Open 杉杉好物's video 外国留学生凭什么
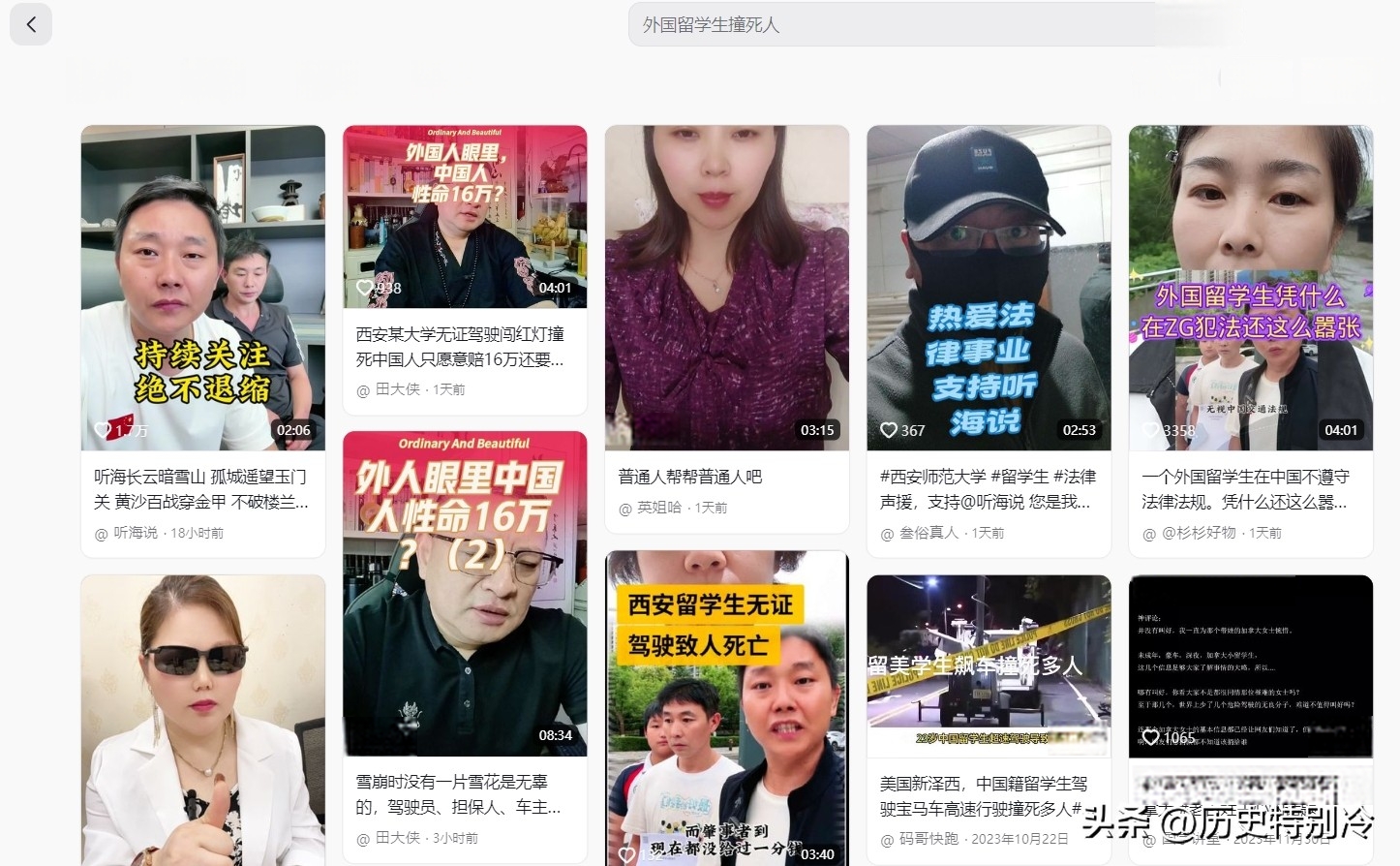Viewport: 1400px width, 866px height. 1250,288
